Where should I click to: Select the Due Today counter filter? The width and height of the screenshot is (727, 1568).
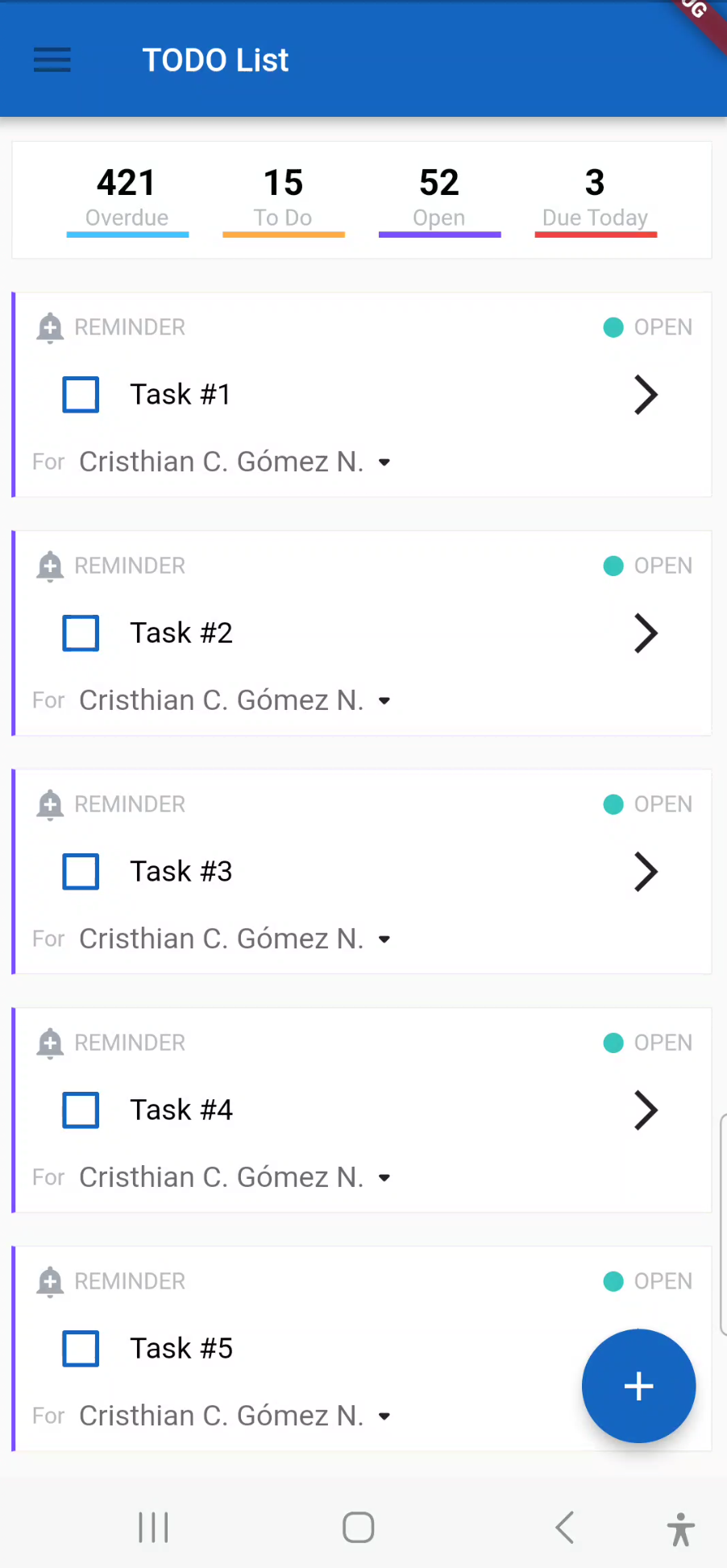point(596,197)
